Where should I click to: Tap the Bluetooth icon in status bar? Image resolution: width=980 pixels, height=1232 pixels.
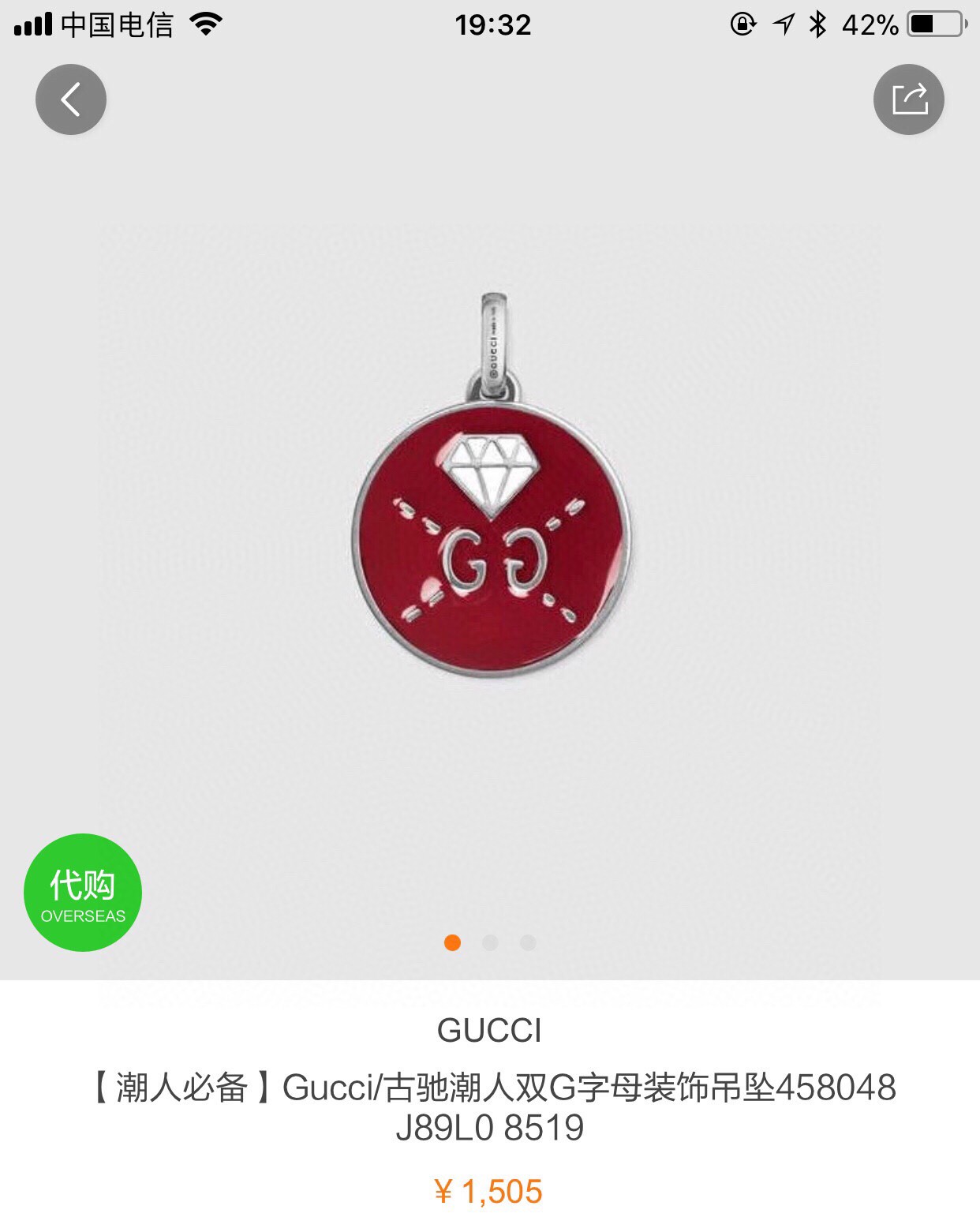point(817,24)
